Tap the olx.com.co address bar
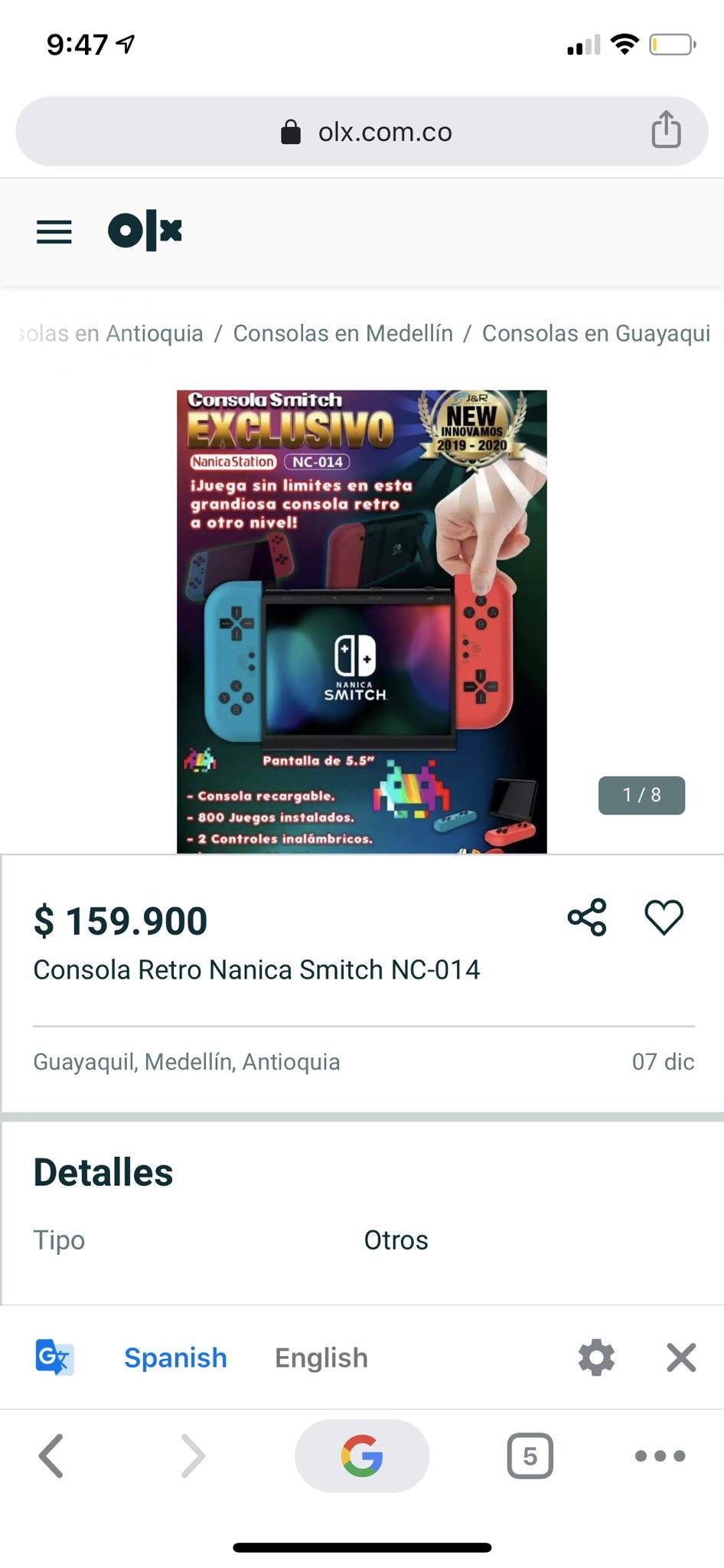 (x=367, y=132)
